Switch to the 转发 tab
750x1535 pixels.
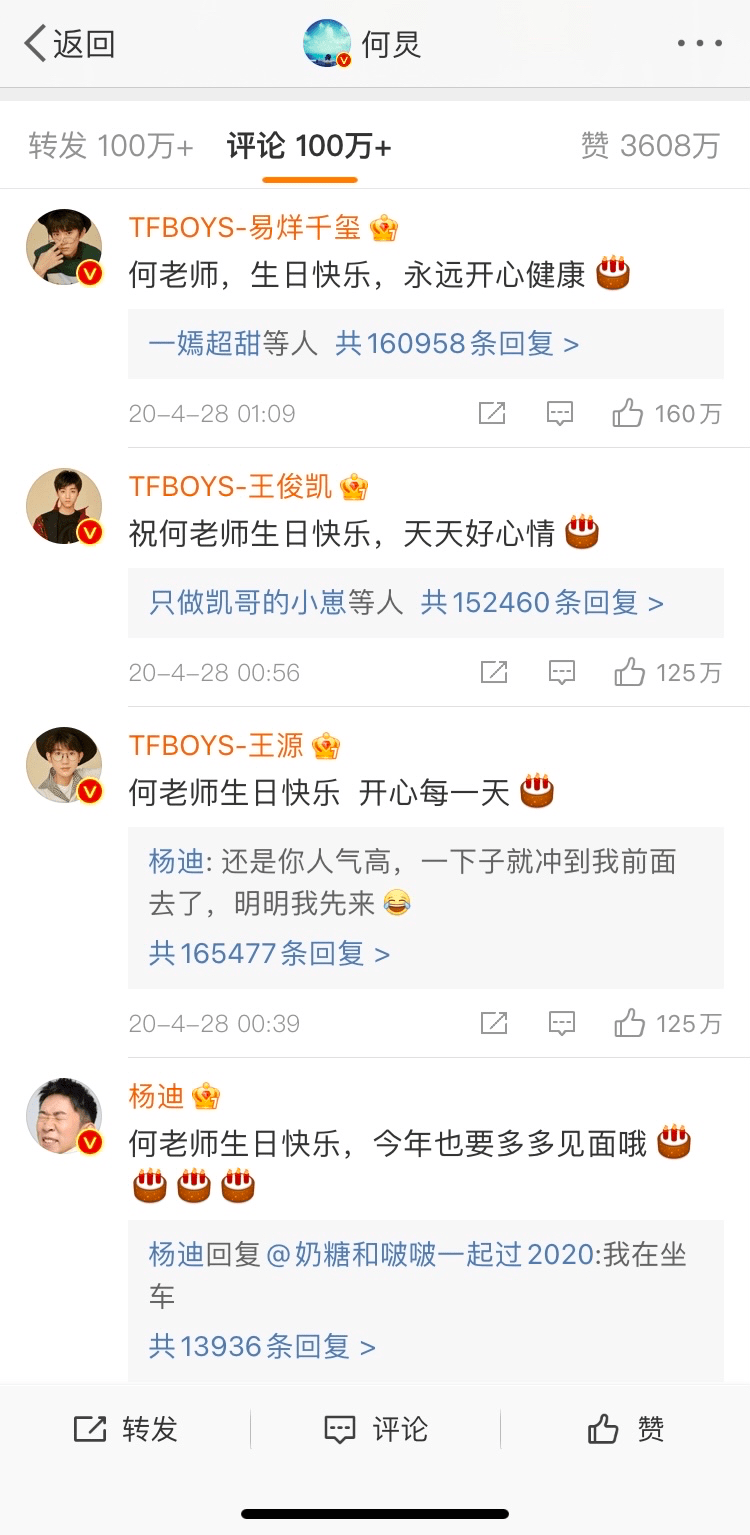(x=111, y=146)
